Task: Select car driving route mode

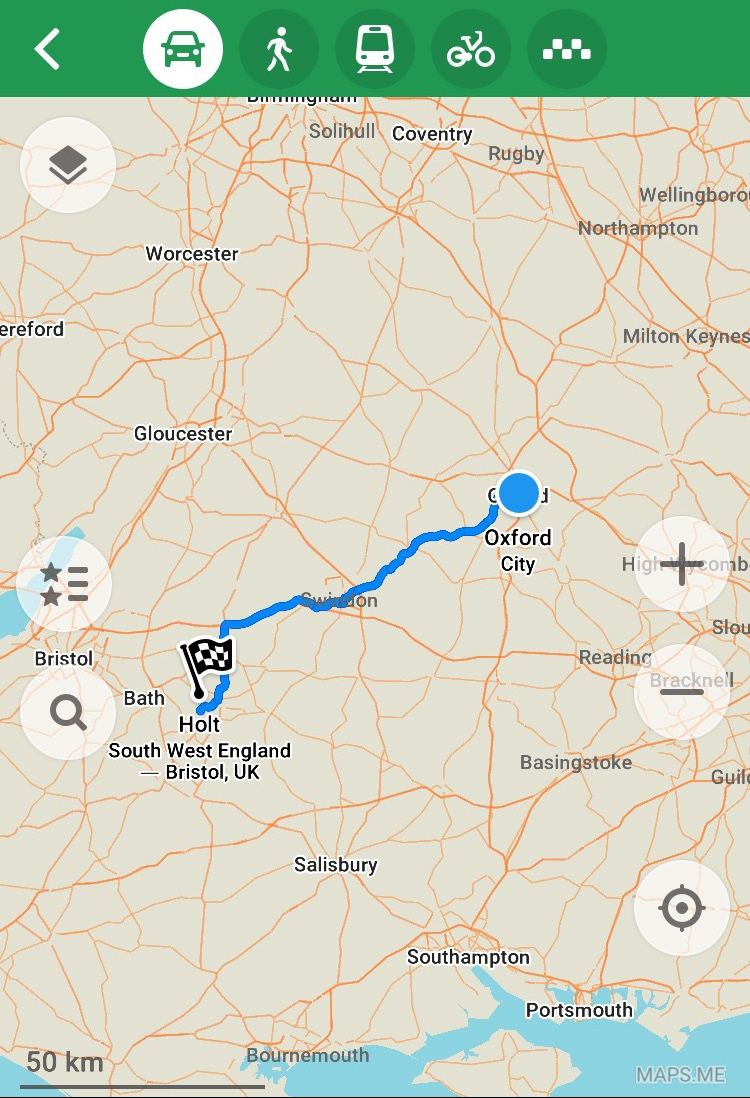Action: (x=183, y=49)
